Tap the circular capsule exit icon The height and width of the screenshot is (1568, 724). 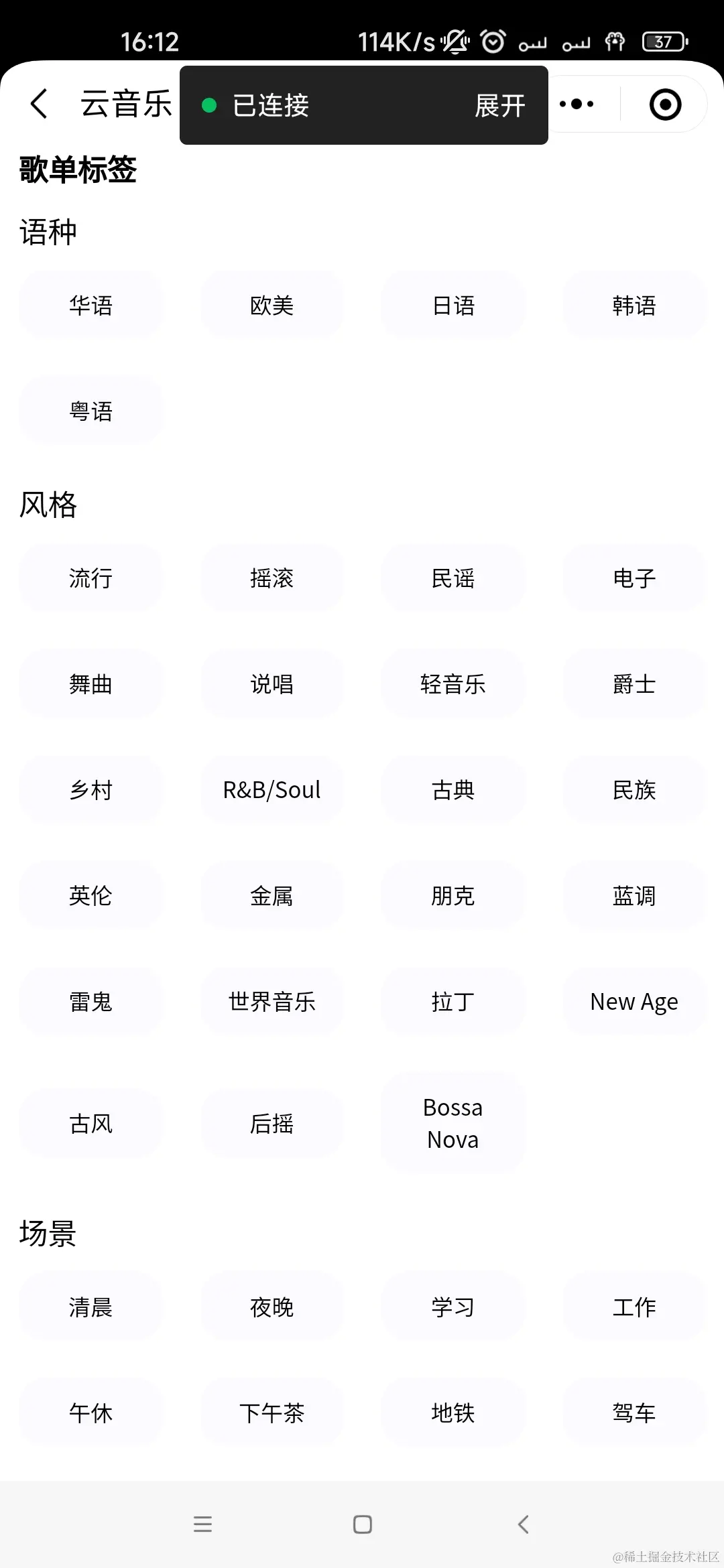click(664, 104)
